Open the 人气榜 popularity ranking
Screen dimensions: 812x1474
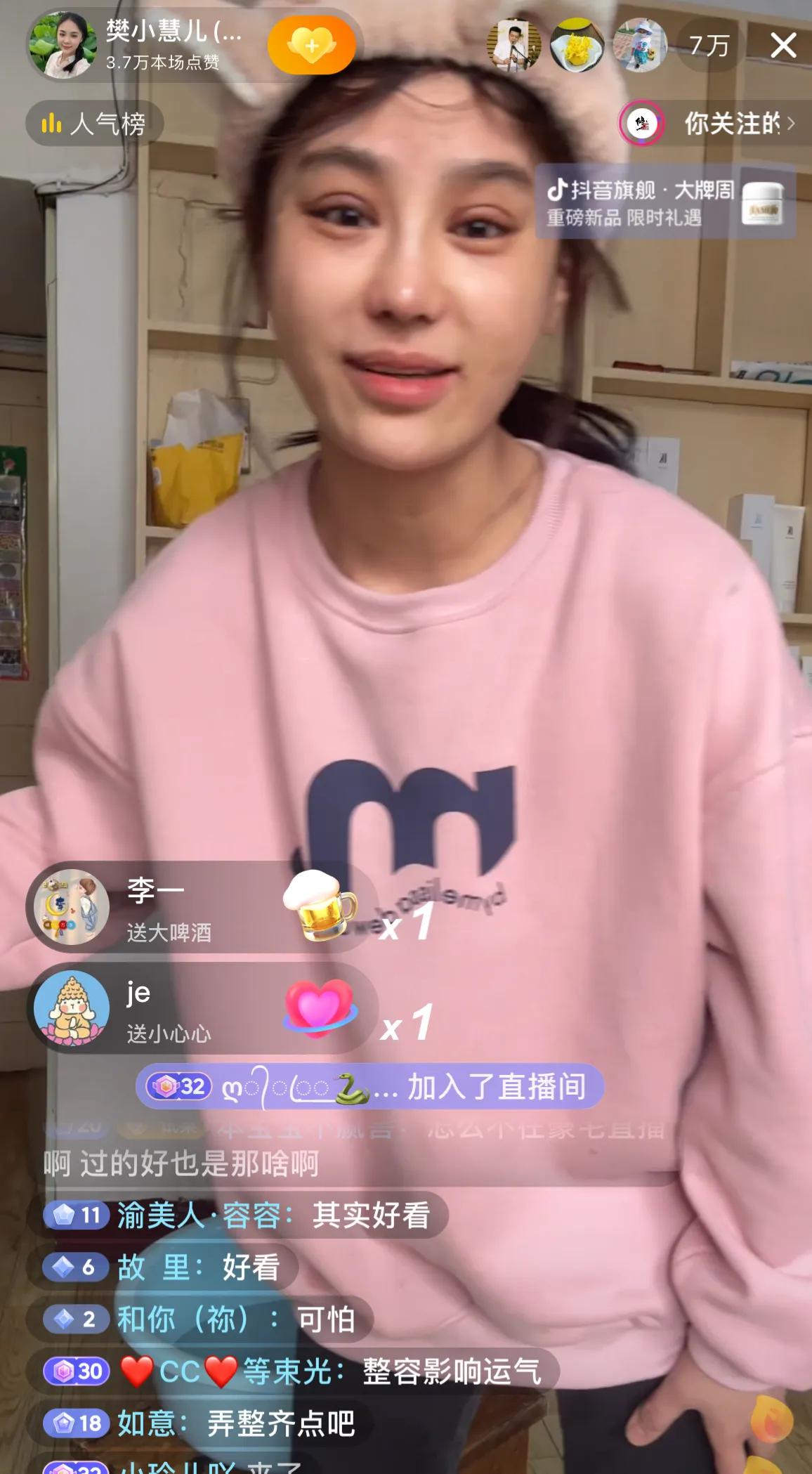(95, 124)
